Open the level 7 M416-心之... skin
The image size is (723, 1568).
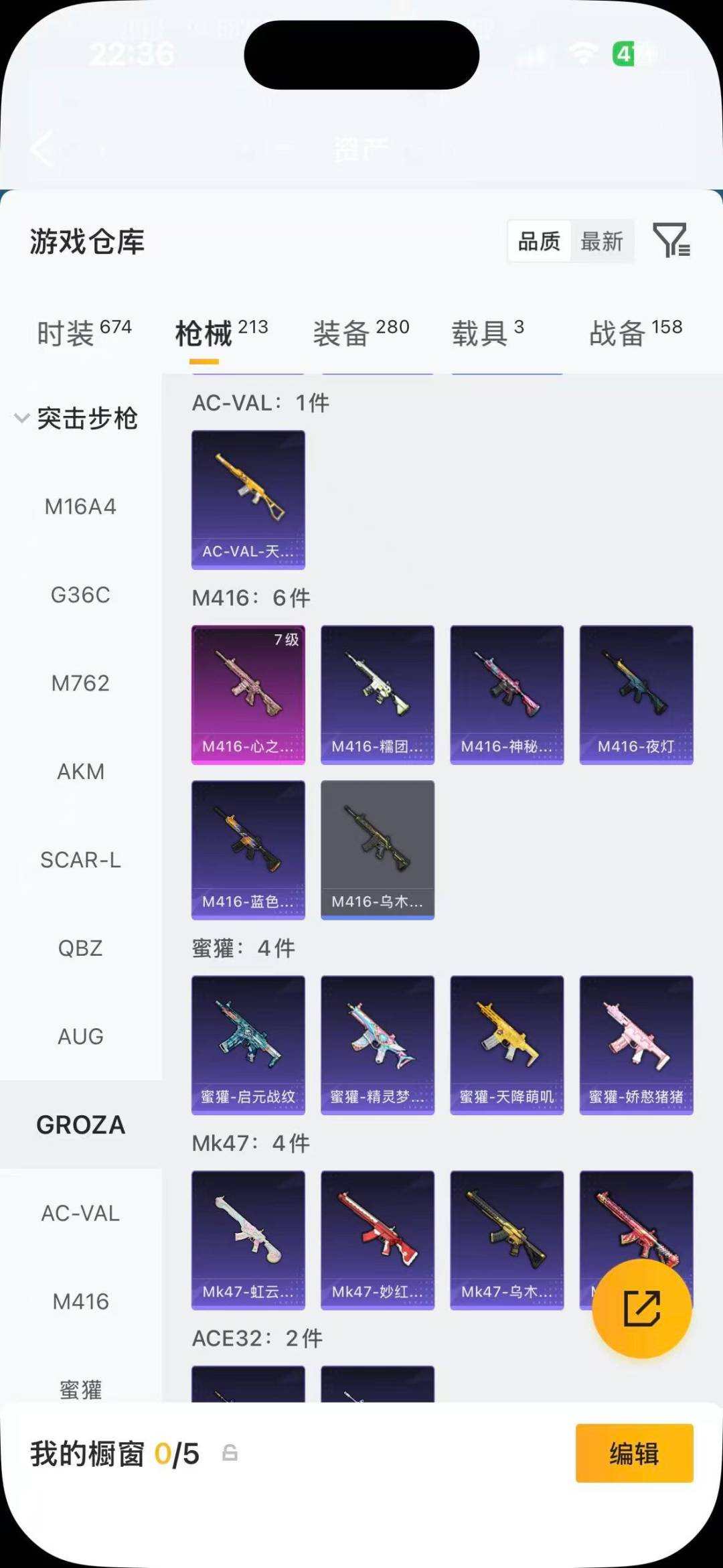(x=248, y=695)
